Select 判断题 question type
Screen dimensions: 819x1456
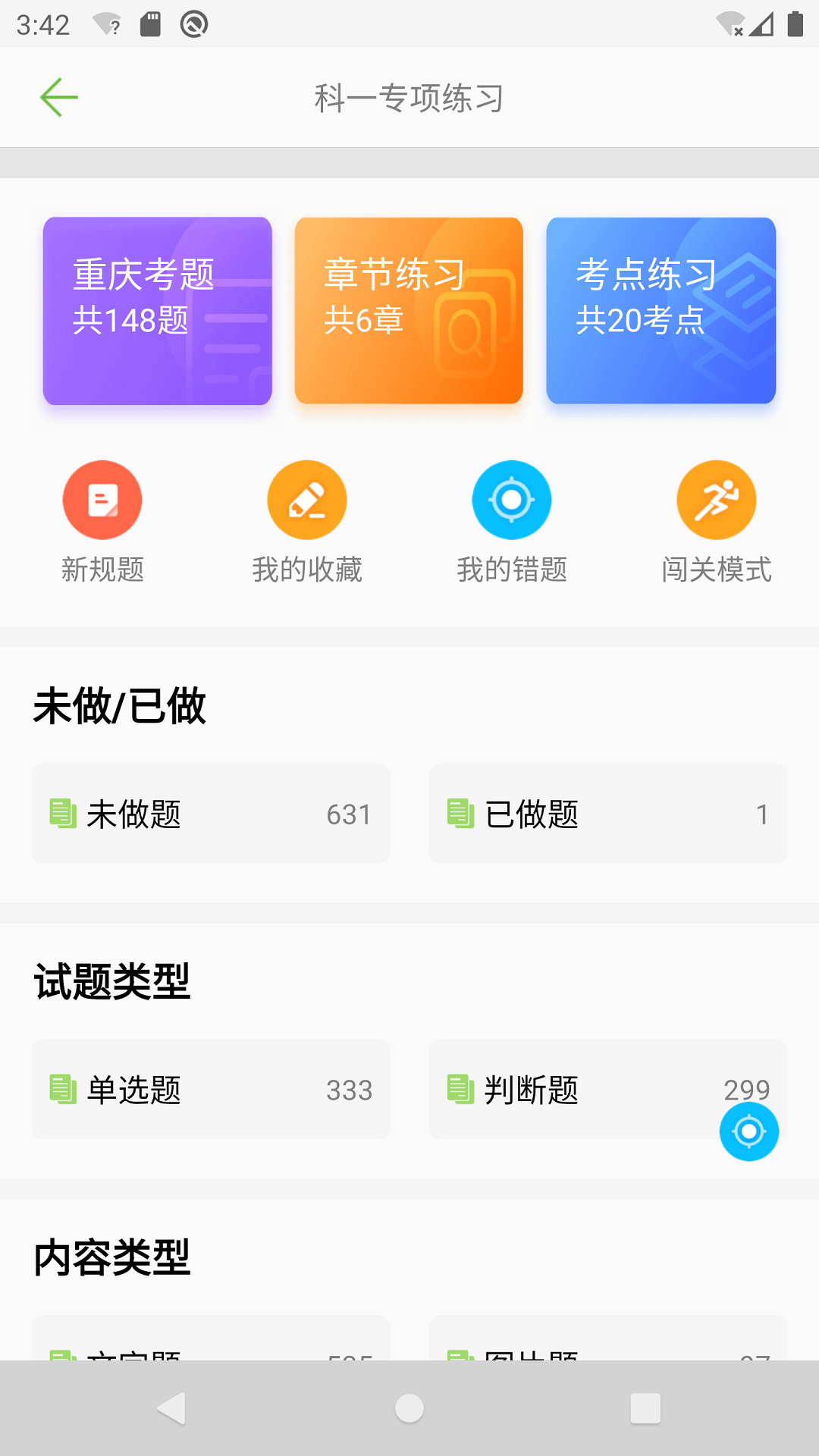point(576,1090)
